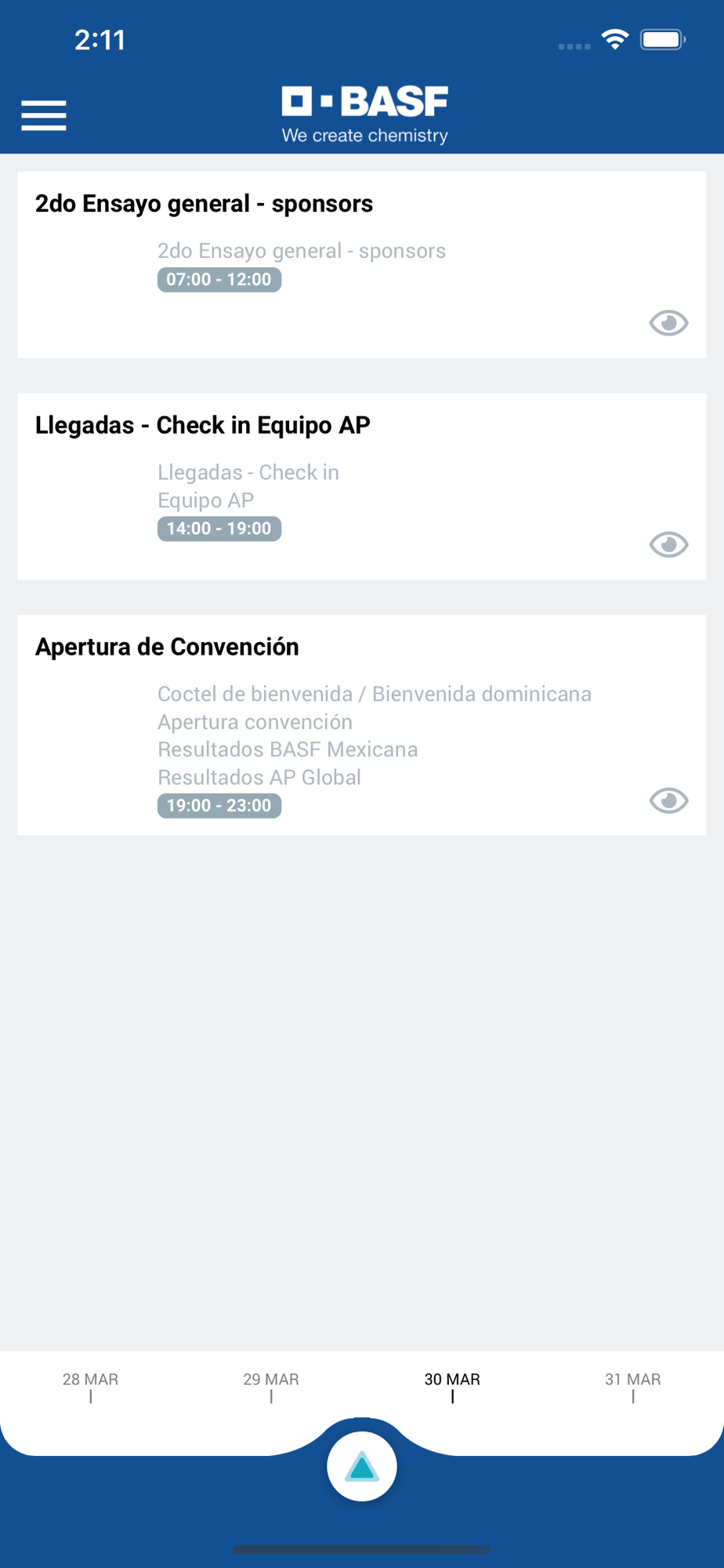Screen dimensions: 724x1568
Task: Tap the eye icon on 2do Ensayo general
Action: point(668,323)
